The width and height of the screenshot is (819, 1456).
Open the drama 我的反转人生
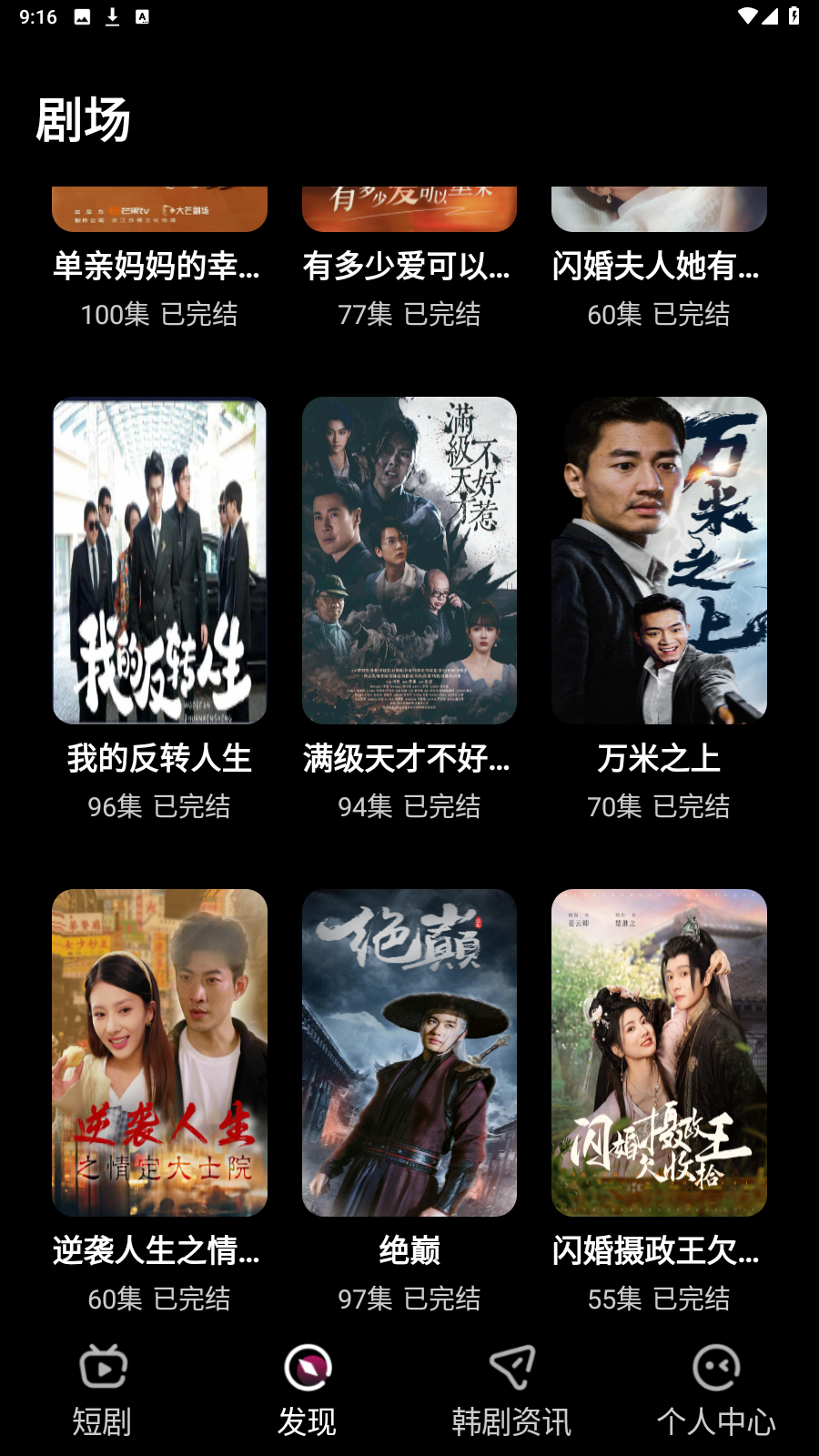pyautogui.click(x=159, y=561)
